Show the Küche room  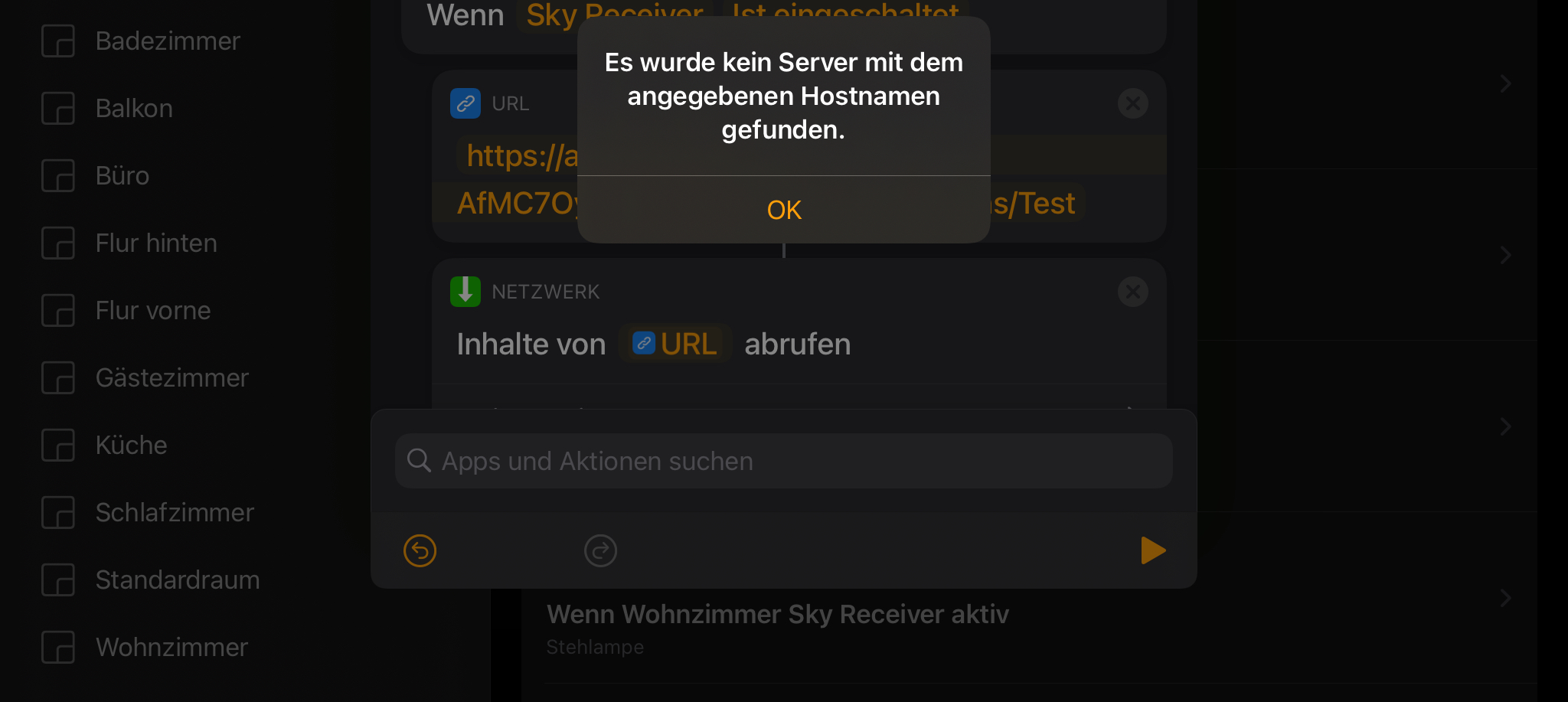[131, 446]
